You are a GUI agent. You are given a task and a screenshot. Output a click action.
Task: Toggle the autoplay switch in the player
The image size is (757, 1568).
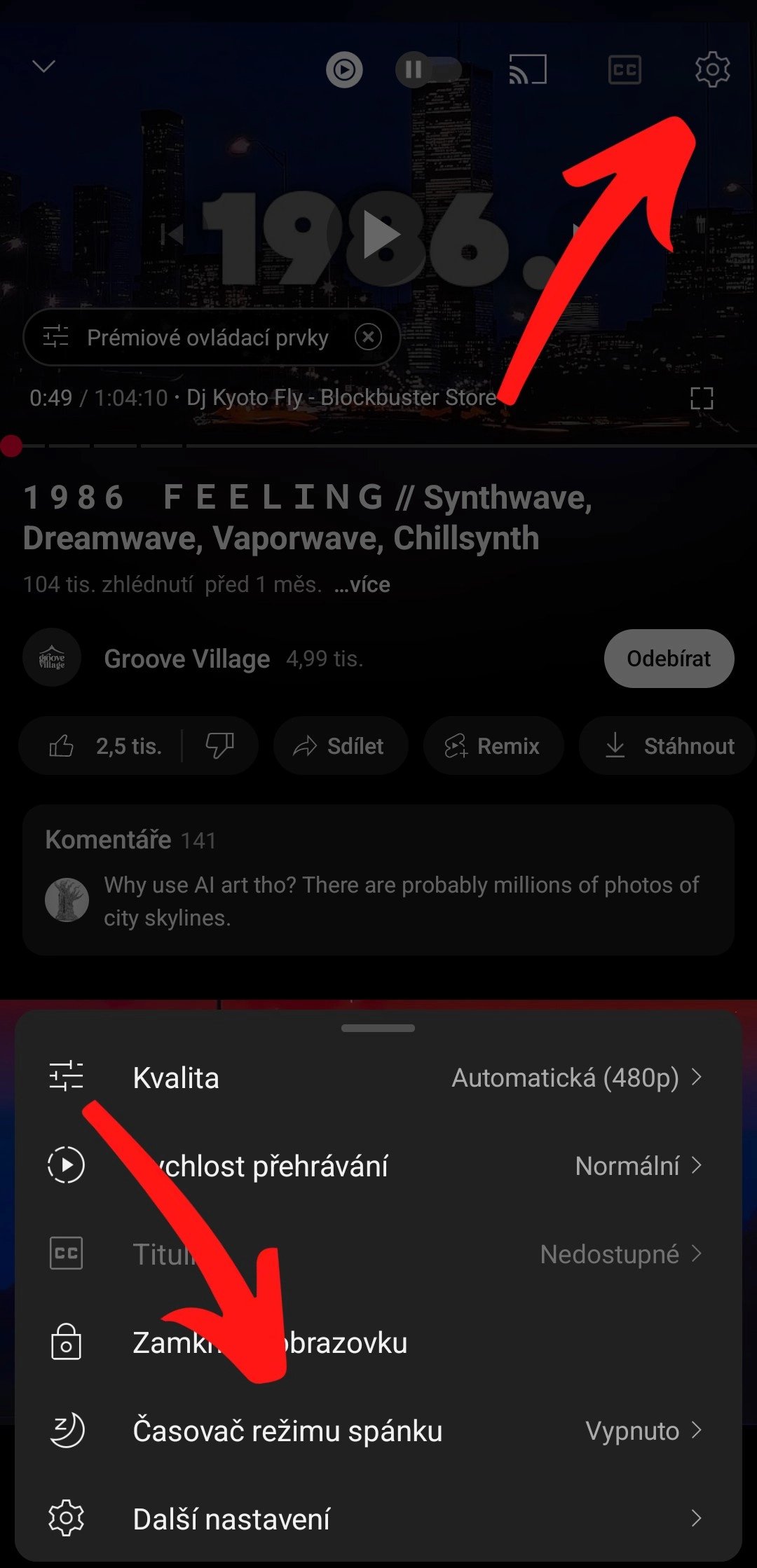[x=428, y=69]
